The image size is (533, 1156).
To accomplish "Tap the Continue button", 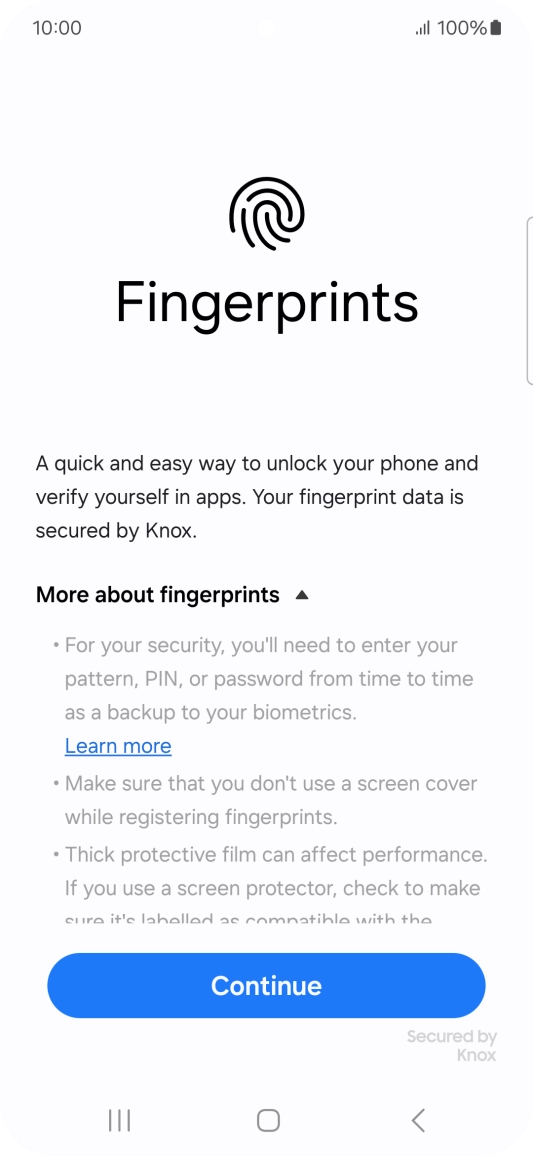I will (x=266, y=985).
